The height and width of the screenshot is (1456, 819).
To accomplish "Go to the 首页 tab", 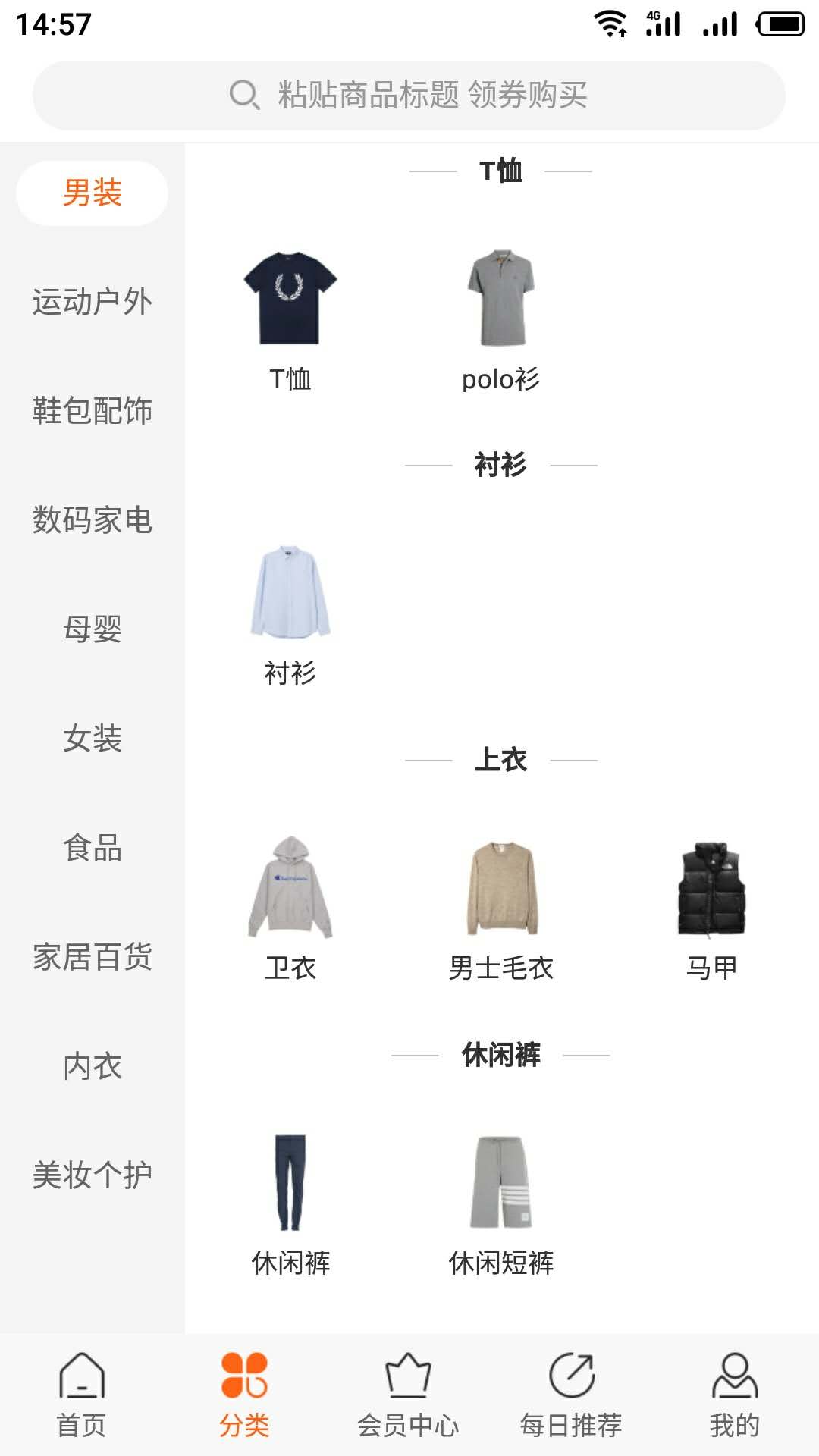I will [82, 1395].
